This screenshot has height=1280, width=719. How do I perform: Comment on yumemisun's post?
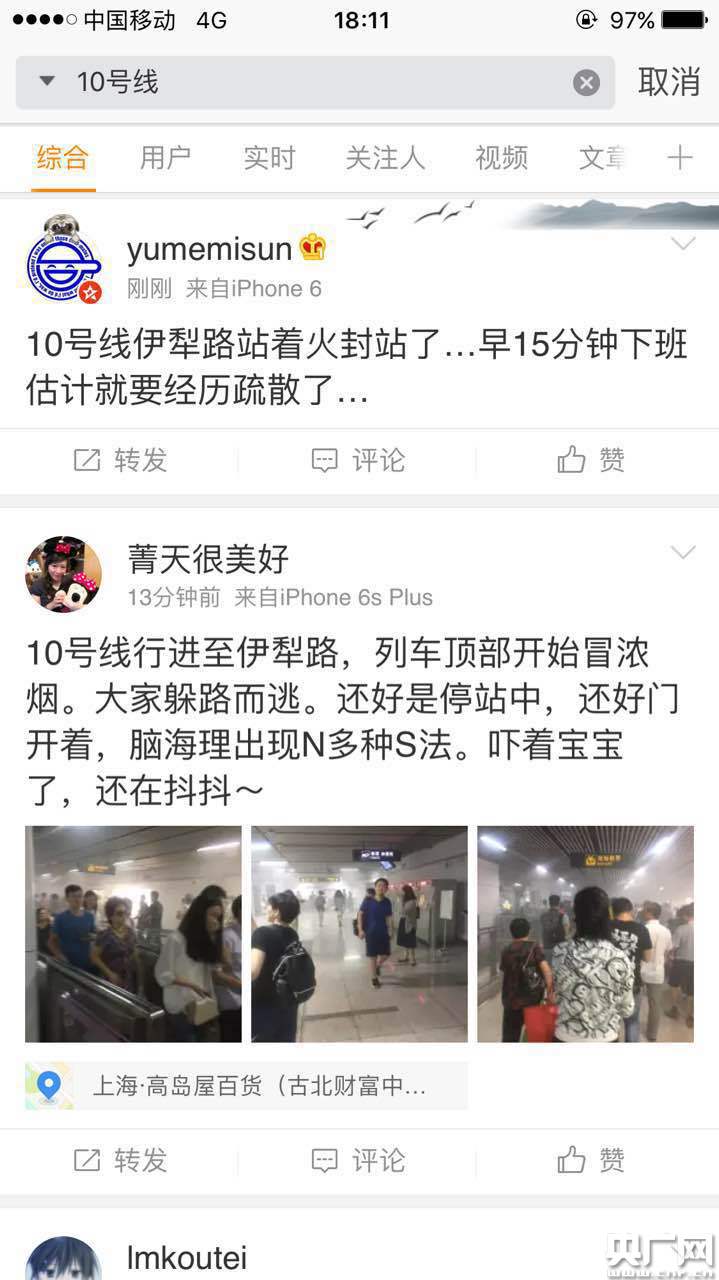pos(358,460)
